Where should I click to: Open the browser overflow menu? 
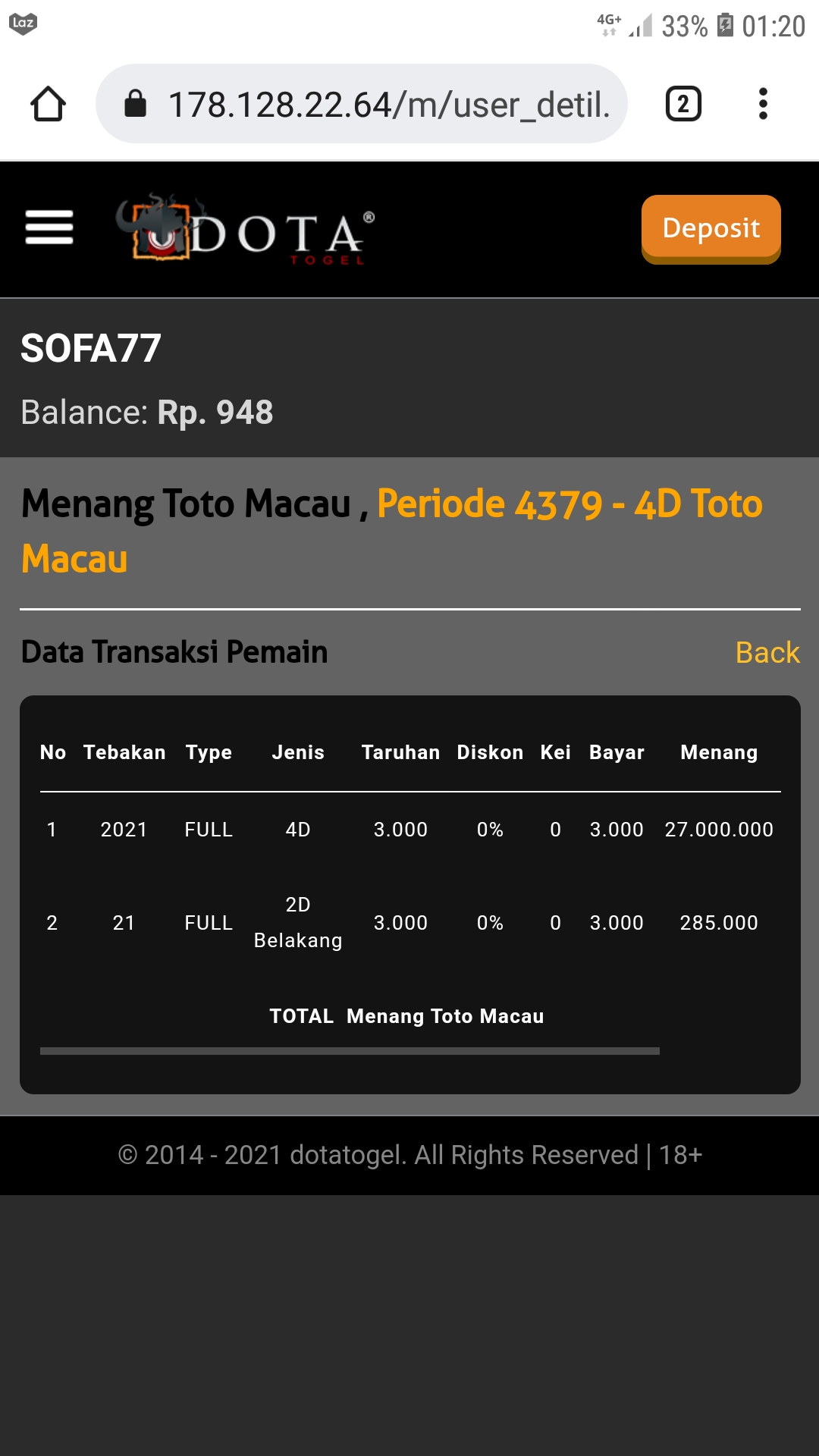pyautogui.click(x=763, y=104)
